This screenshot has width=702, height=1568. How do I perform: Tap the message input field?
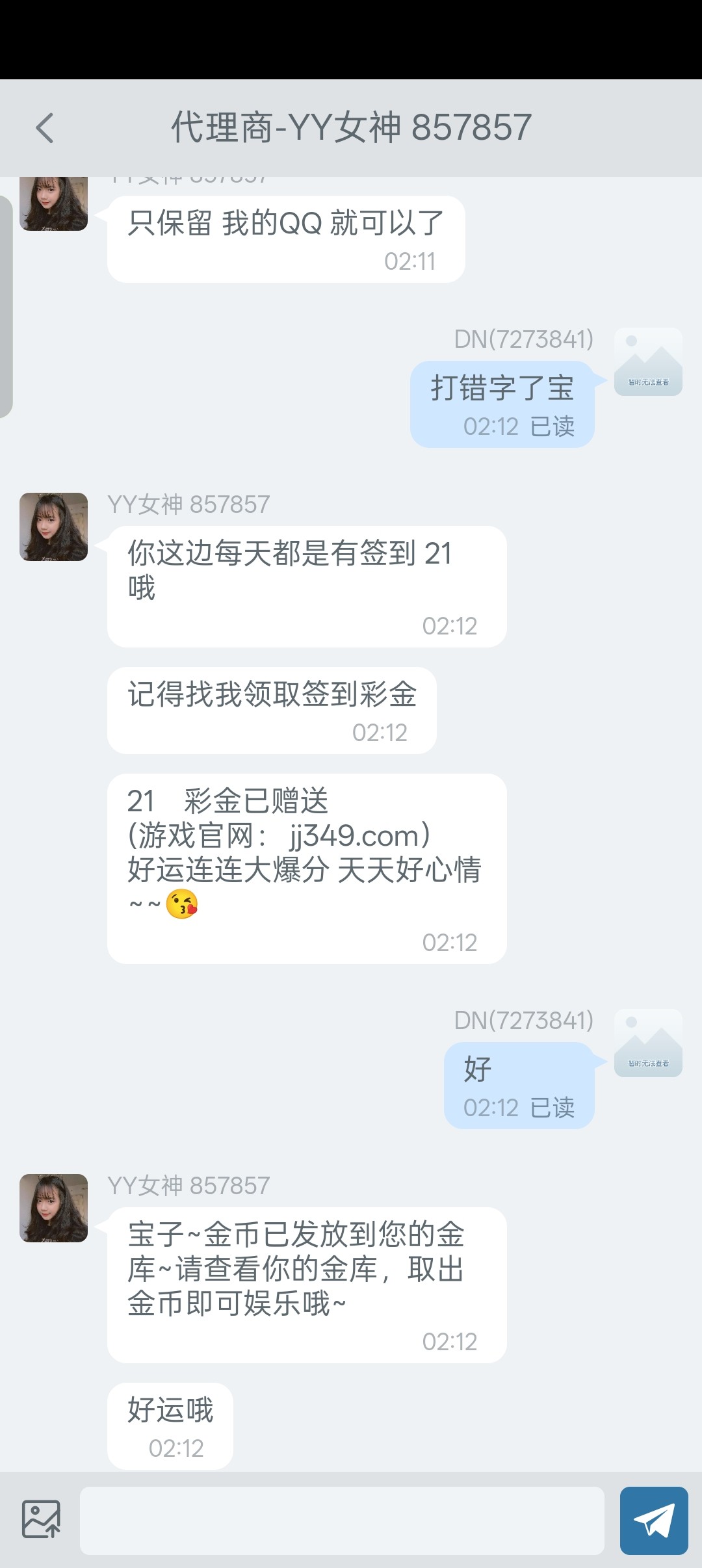[x=342, y=1520]
